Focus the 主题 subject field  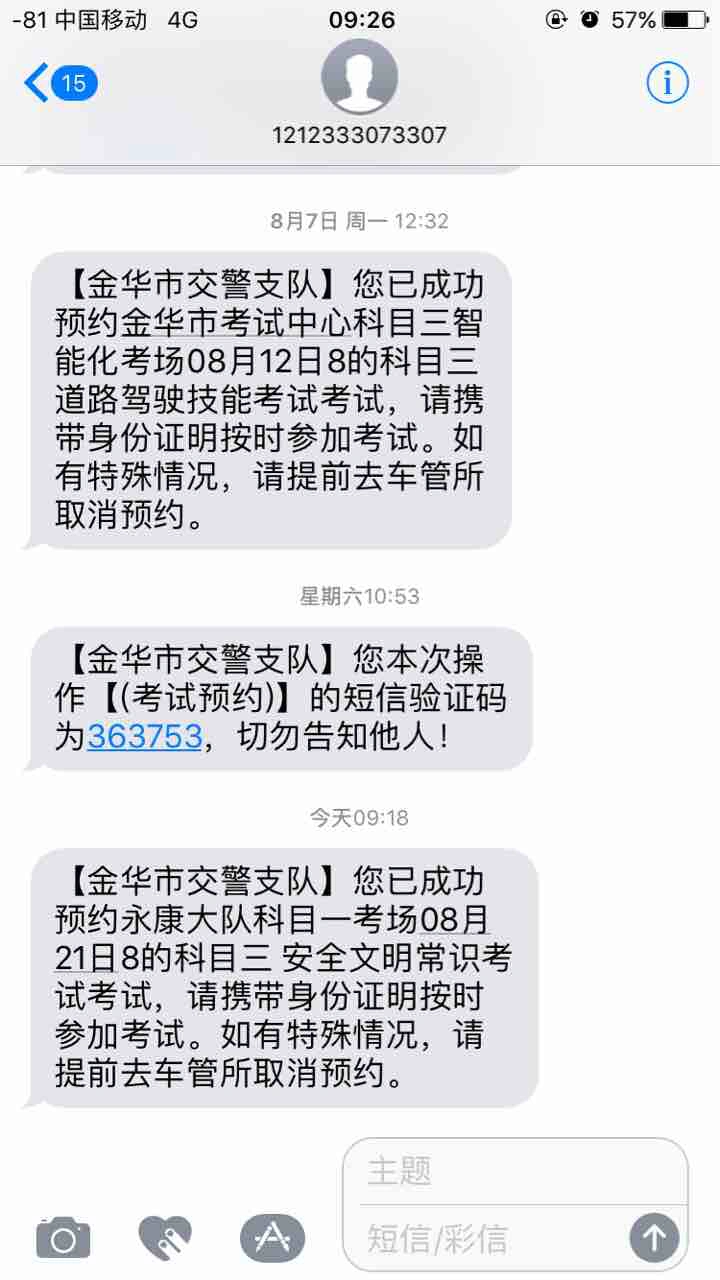point(500,1171)
